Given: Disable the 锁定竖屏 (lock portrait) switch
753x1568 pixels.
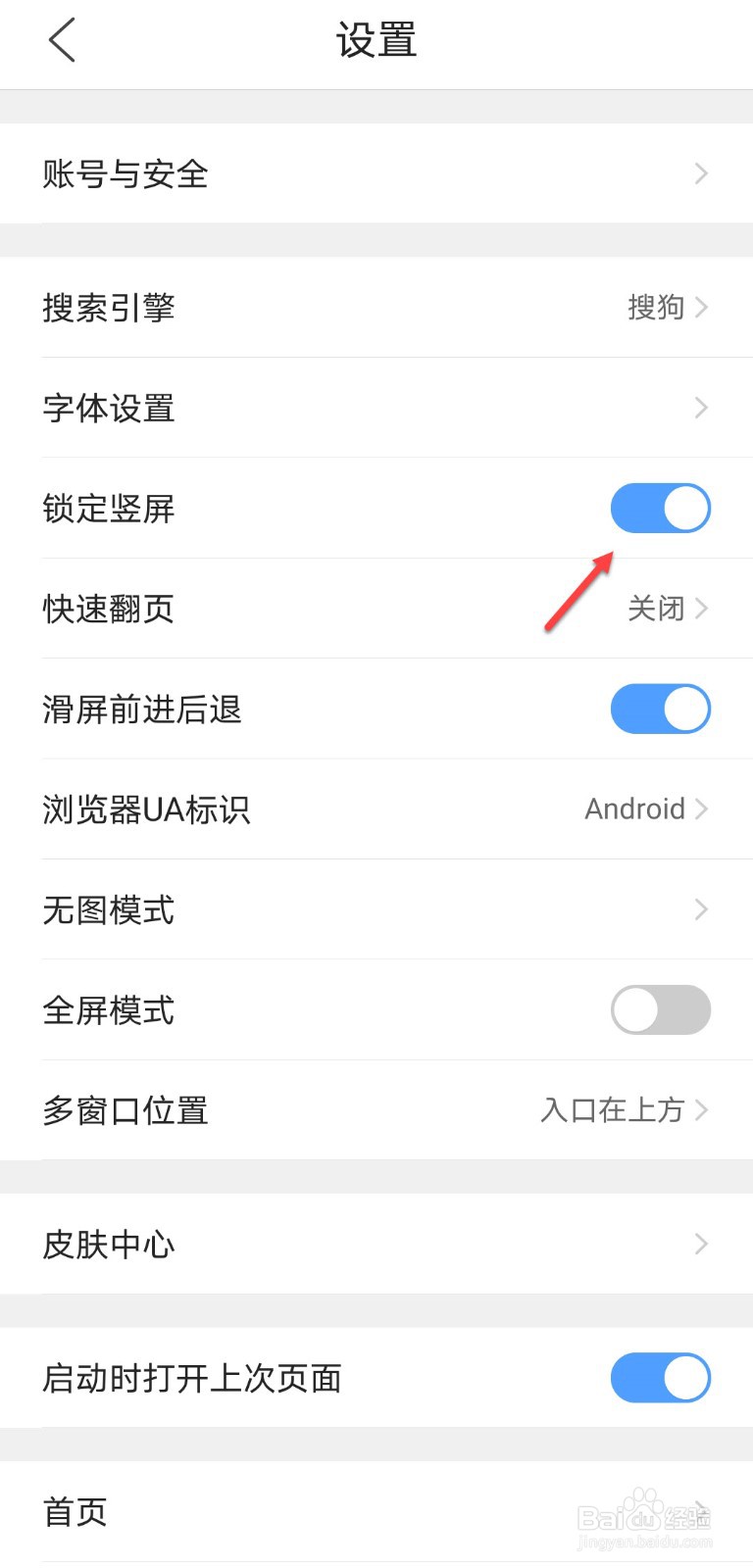Looking at the screenshot, I should 660,509.
